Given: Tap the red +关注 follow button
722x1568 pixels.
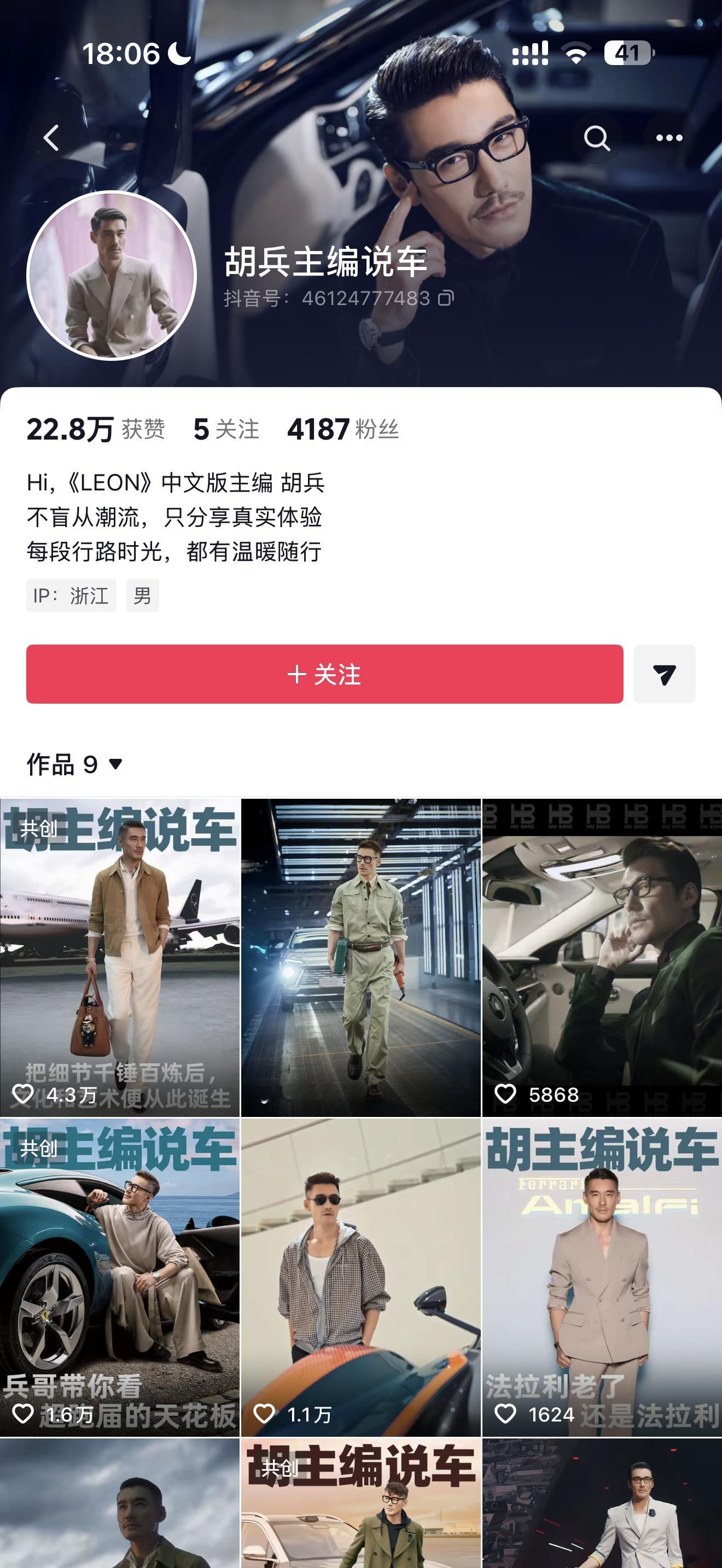Looking at the screenshot, I should click(x=324, y=675).
